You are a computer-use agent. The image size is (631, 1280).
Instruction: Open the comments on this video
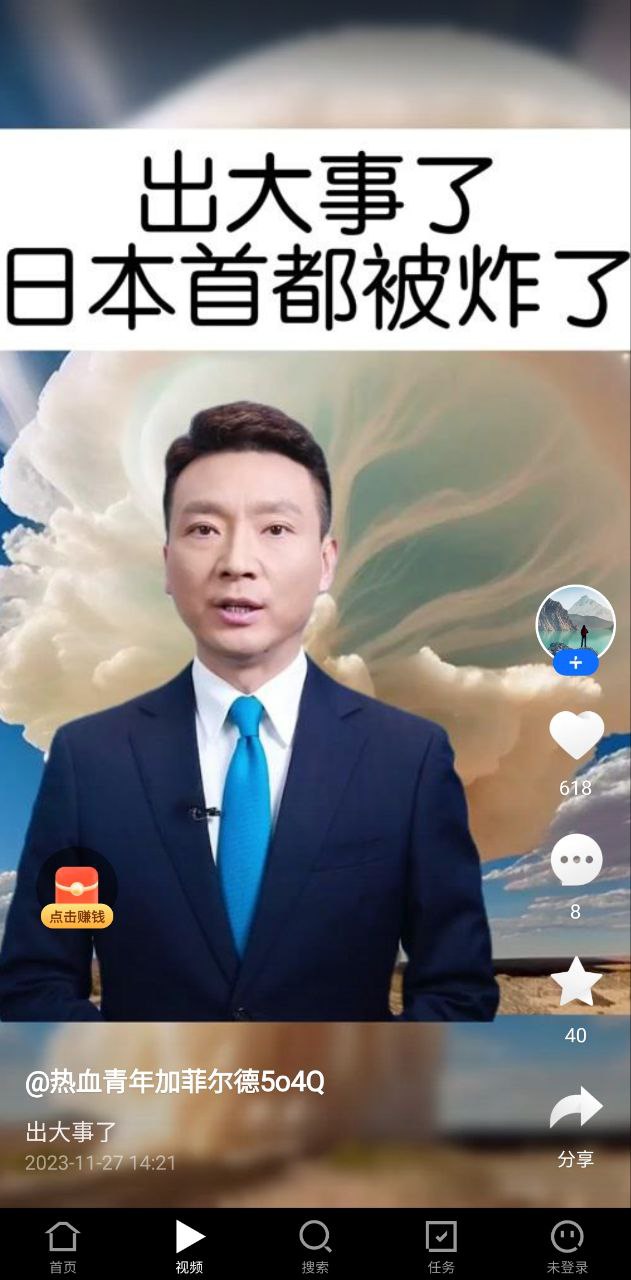click(576, 860)
